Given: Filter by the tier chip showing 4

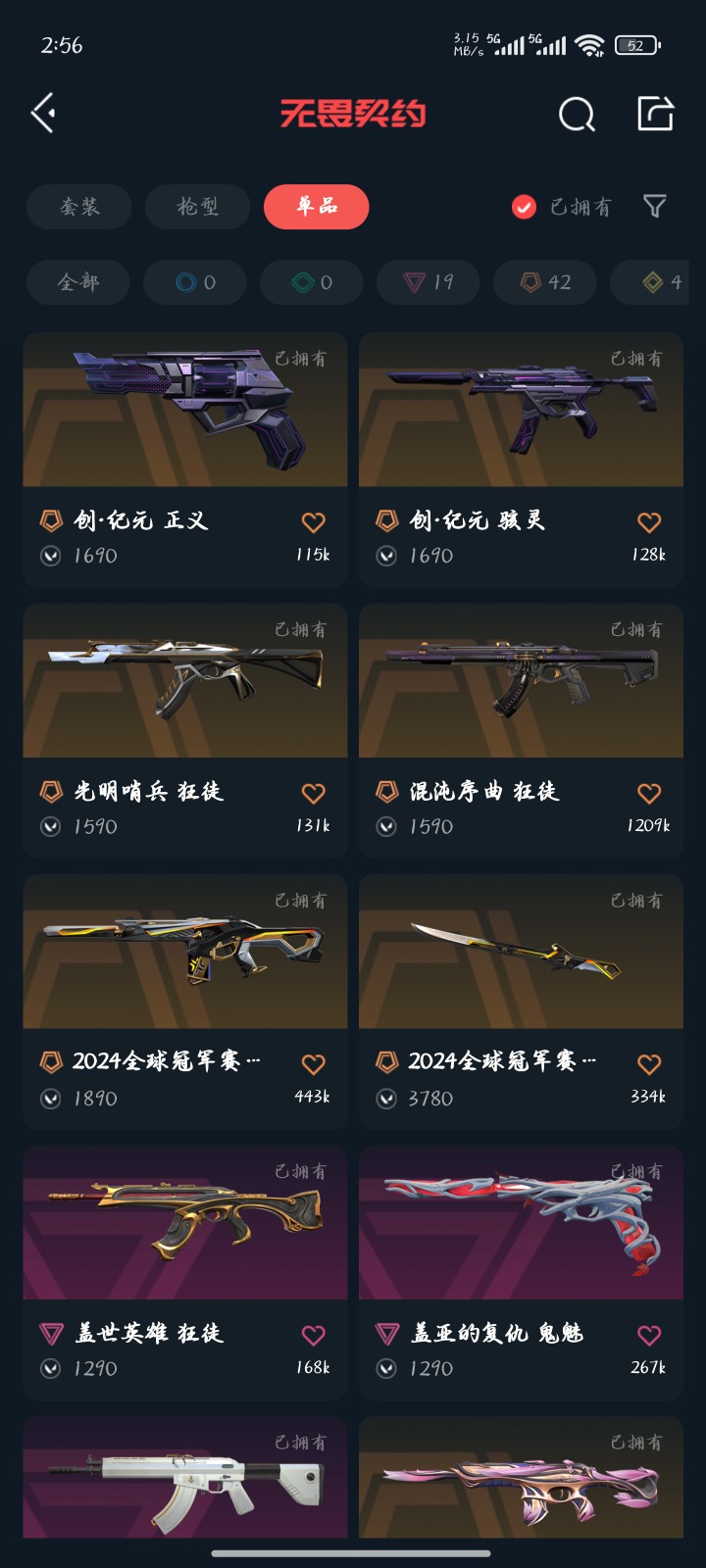Looking at the screenshot, I should 663,282.
